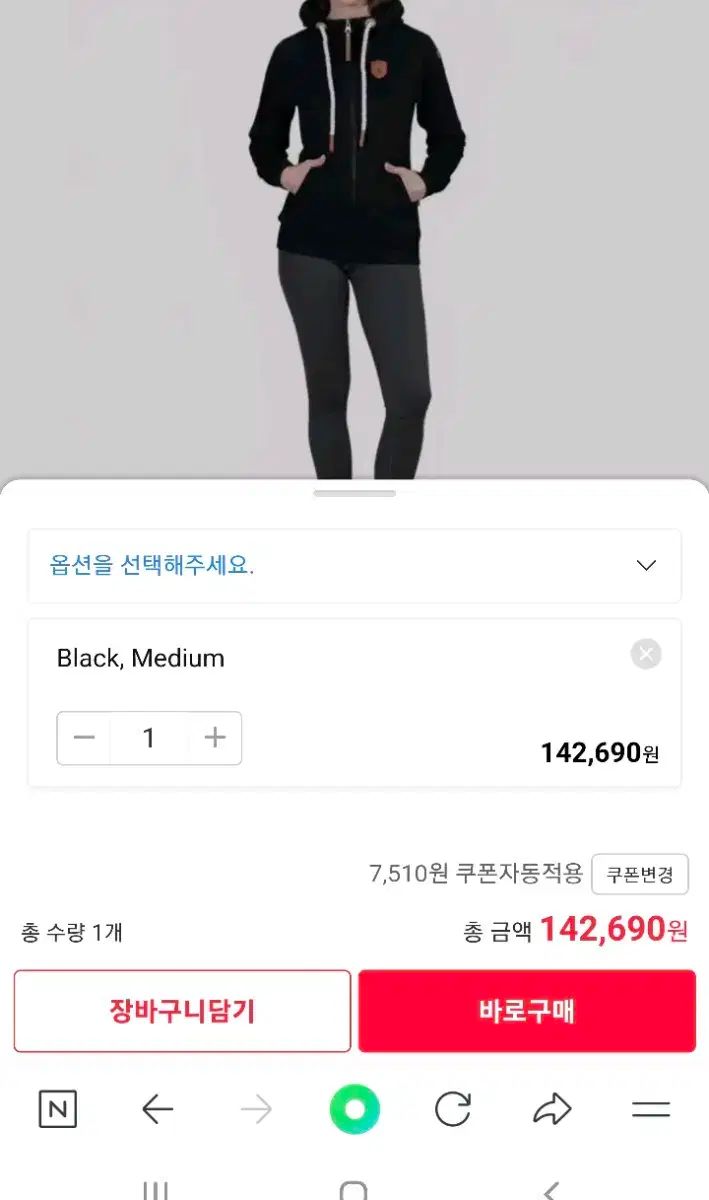Reload the page
Viewport: 709px width, 1200px height.
452,1109
